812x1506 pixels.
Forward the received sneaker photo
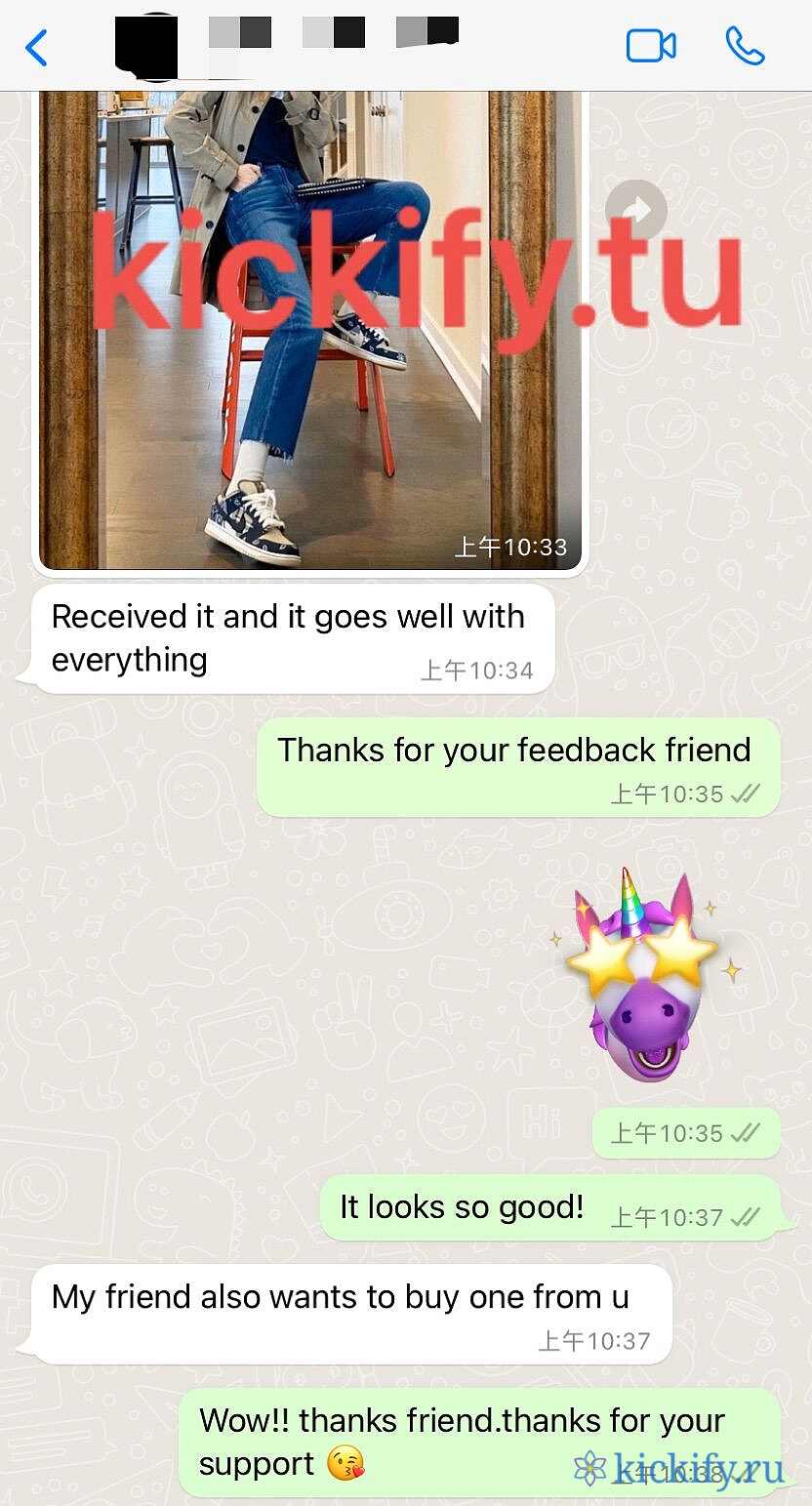click(x=635, y=209)
